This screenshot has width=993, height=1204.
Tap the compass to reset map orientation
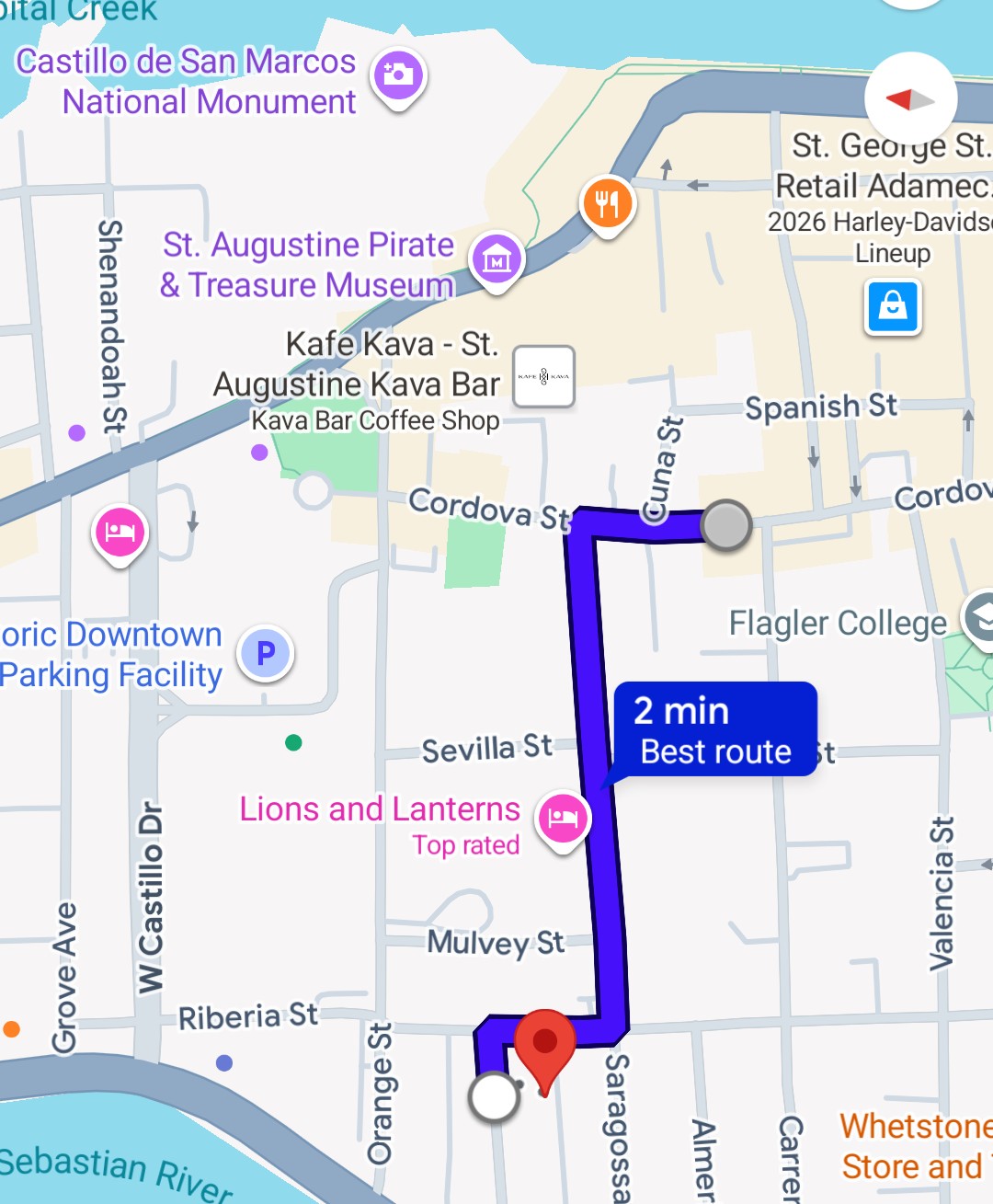[910, 99]
